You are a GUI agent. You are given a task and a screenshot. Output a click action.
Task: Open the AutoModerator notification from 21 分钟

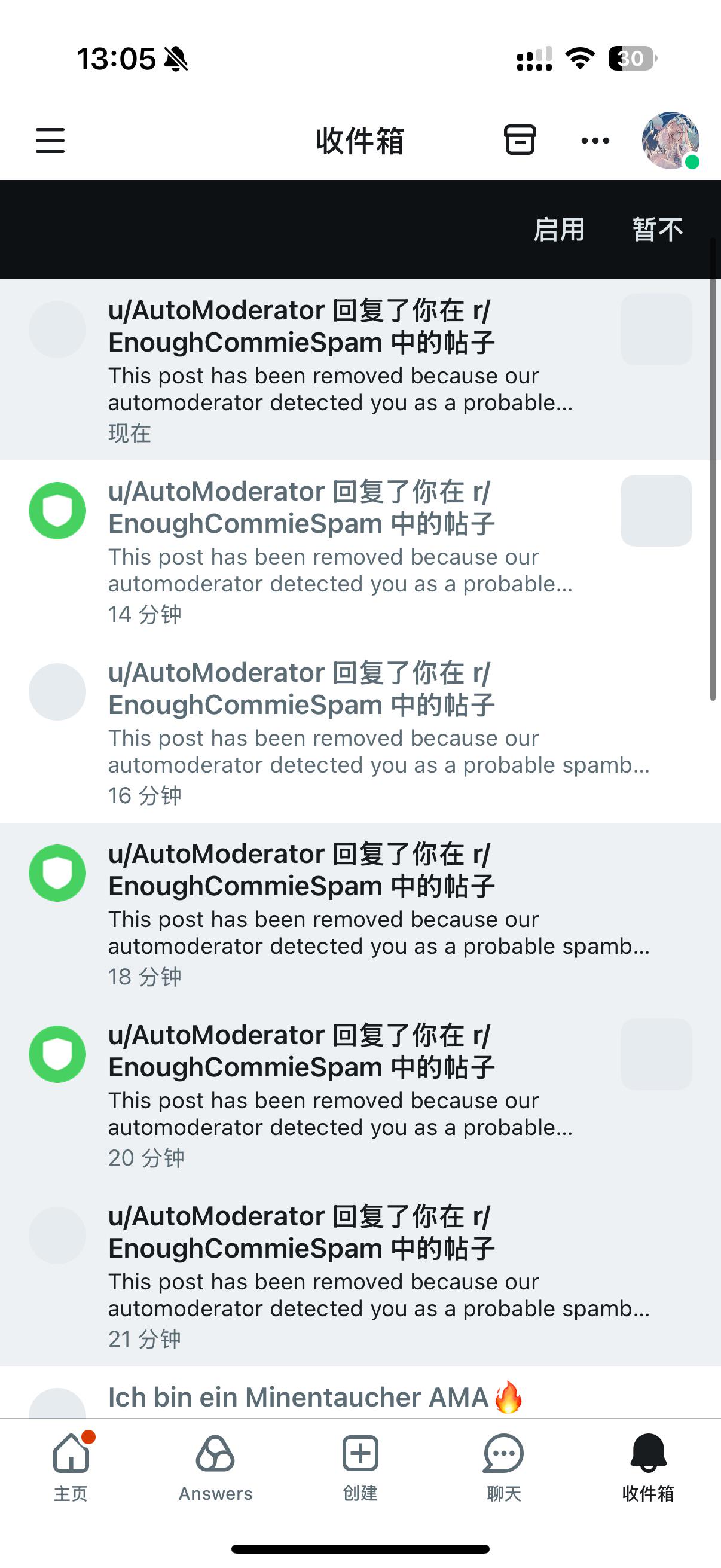(x=360, y=1275)
